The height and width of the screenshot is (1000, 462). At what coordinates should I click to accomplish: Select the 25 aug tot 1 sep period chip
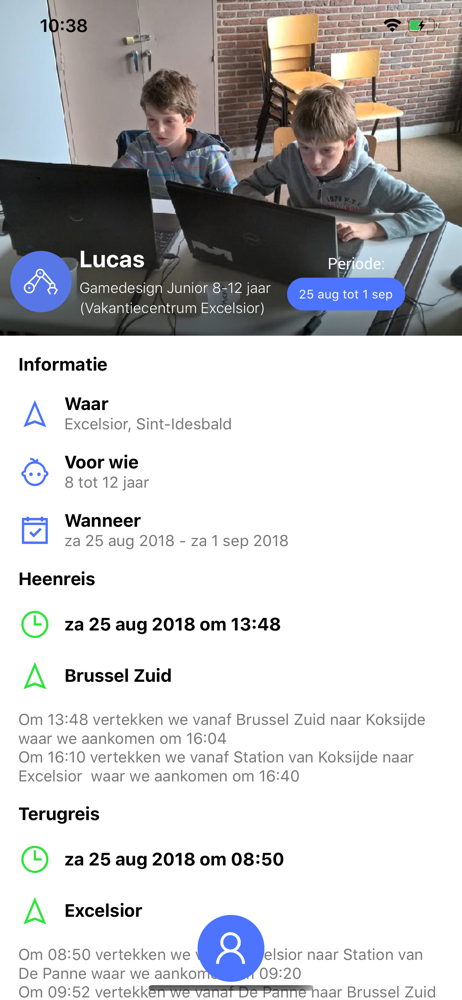coord(346,294)
